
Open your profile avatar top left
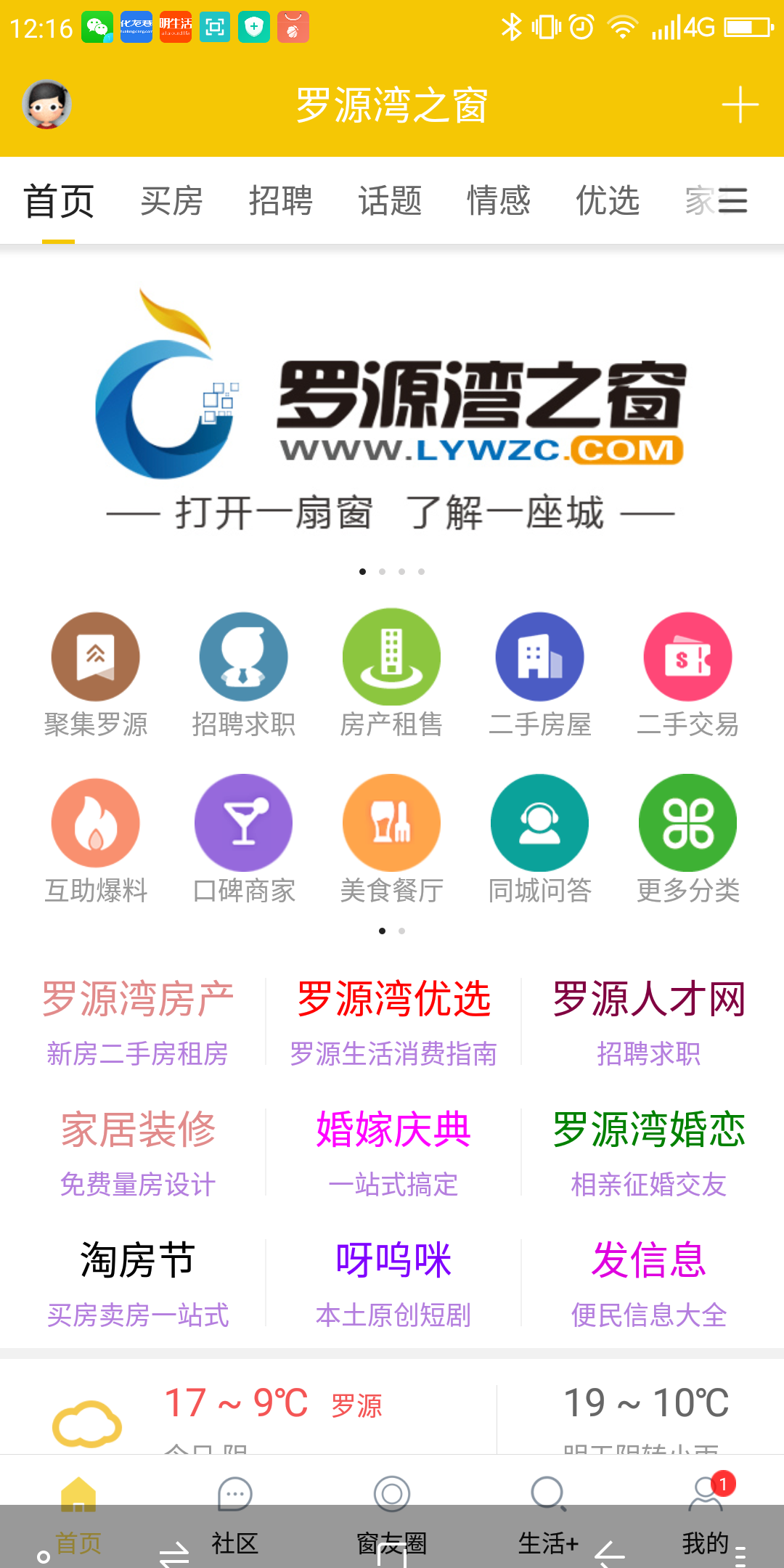pyautogui.click(x=48, y=103)
